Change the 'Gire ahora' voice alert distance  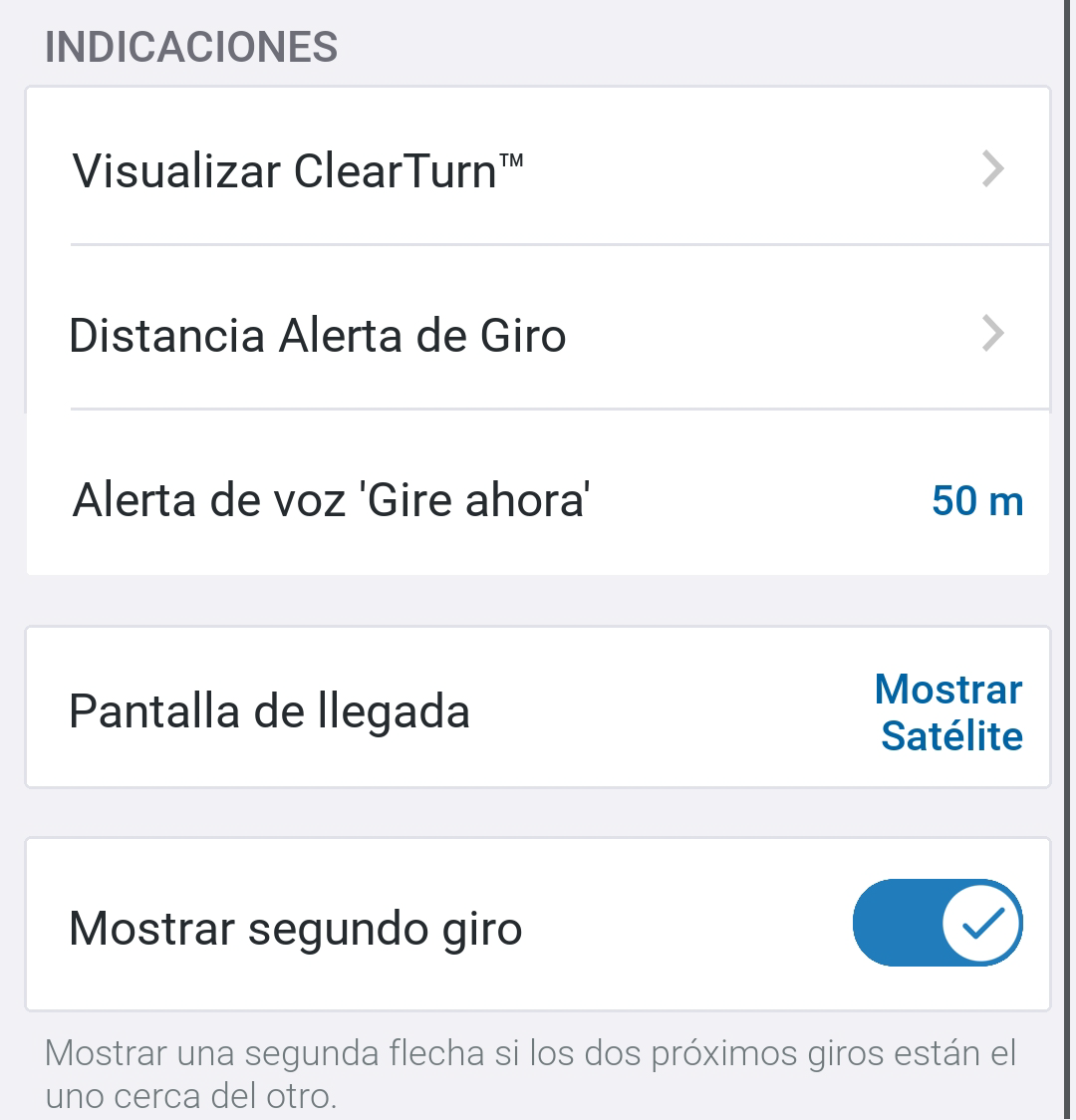538,499
